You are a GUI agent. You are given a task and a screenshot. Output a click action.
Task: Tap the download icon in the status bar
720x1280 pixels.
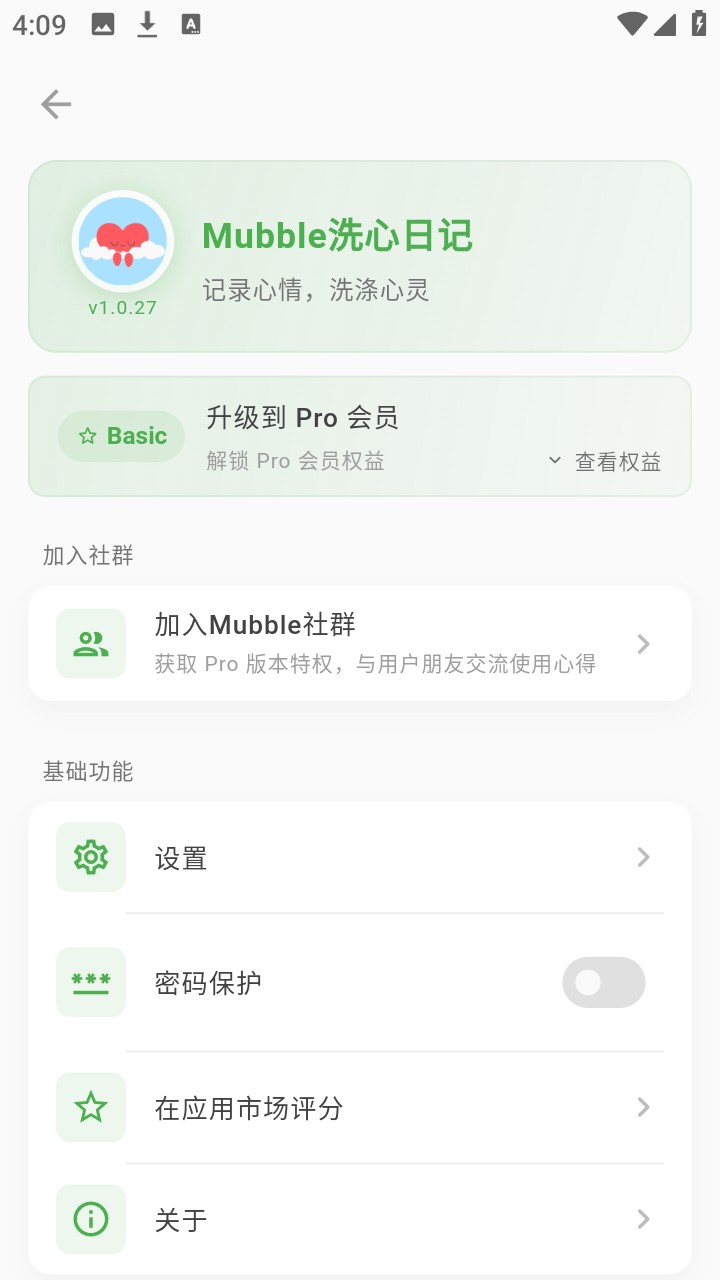tap(146, 24)
